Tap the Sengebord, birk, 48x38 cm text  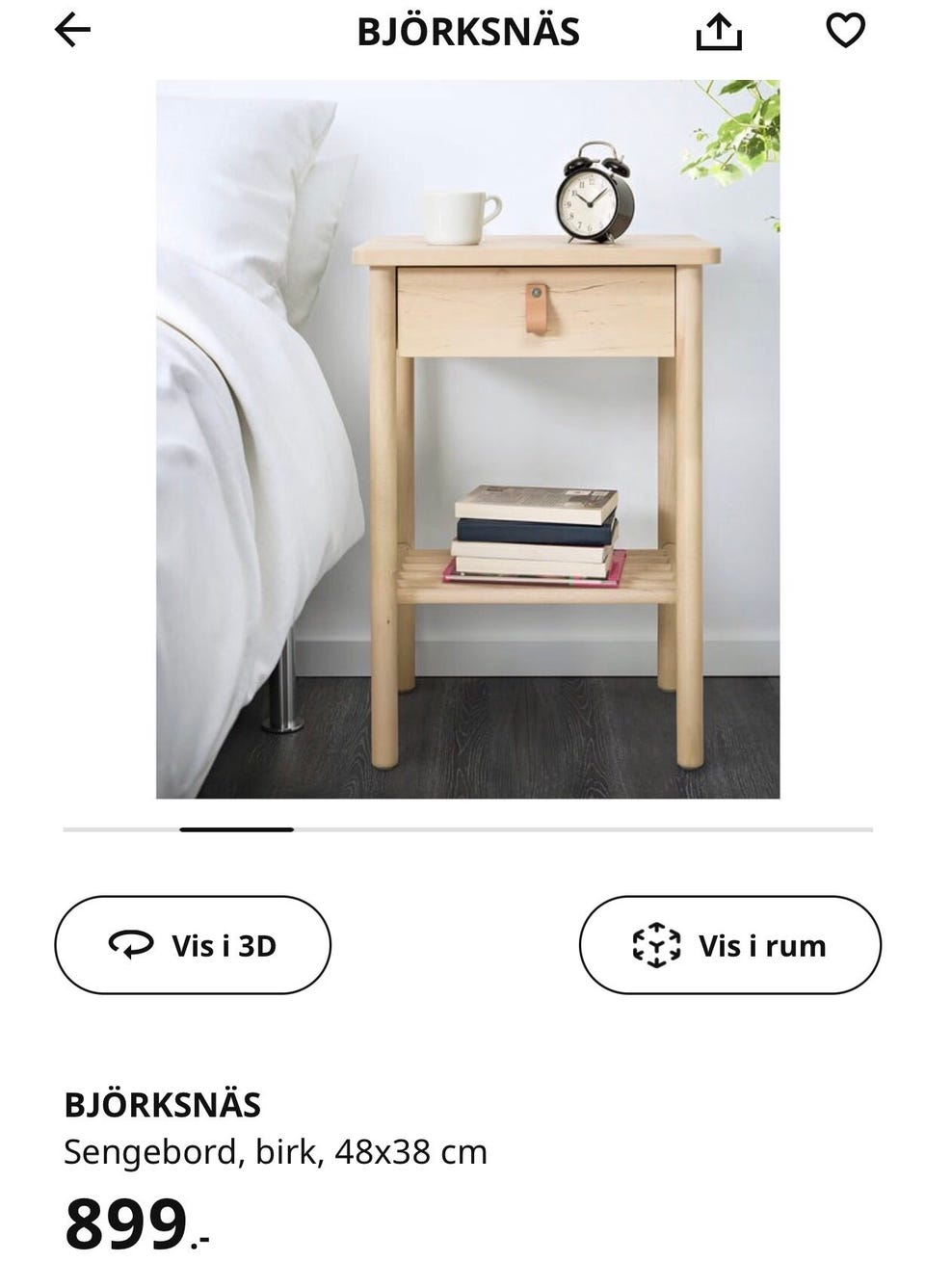click(275, 1150)
